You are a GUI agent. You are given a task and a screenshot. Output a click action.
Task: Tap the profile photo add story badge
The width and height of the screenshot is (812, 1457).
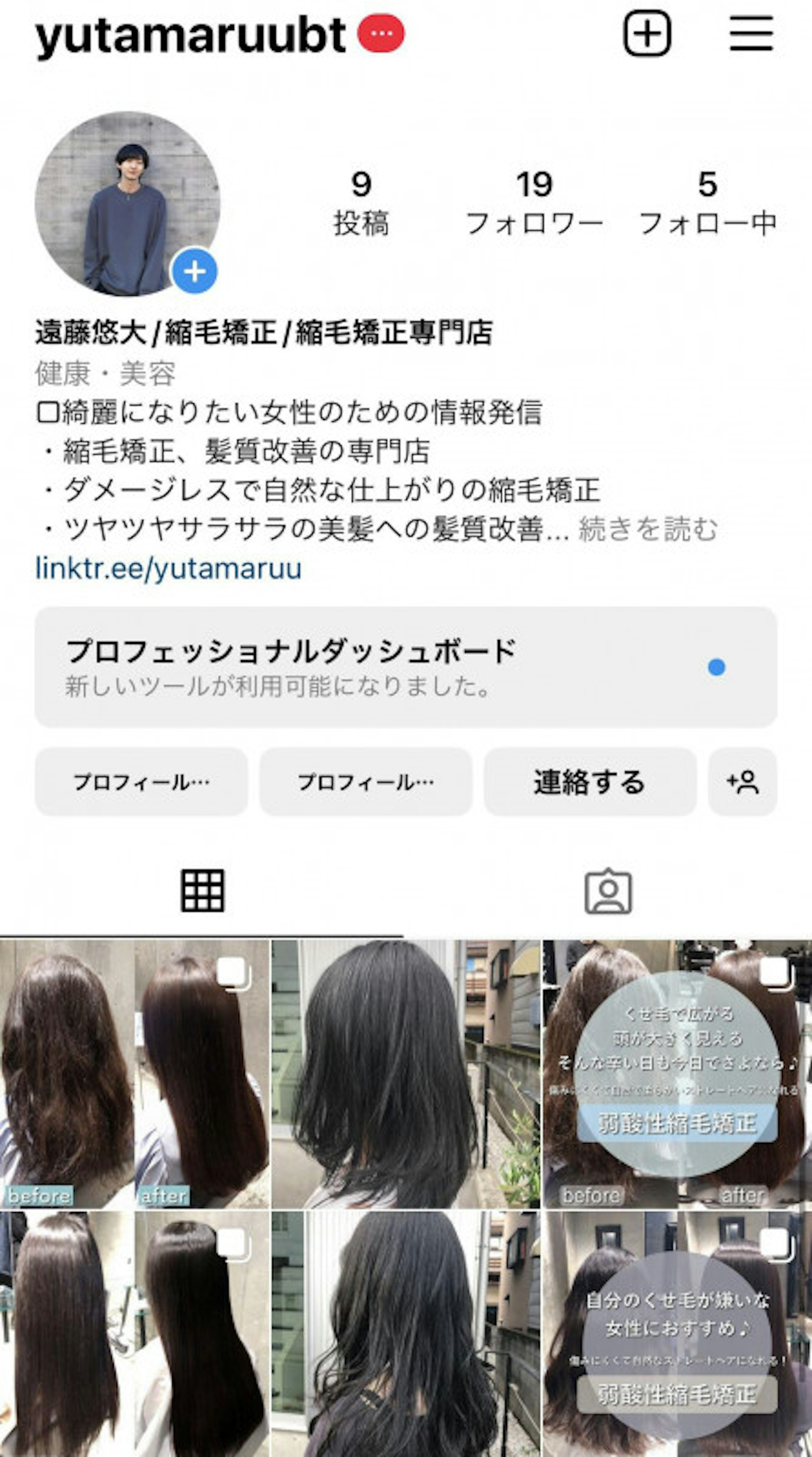(195, 271)
